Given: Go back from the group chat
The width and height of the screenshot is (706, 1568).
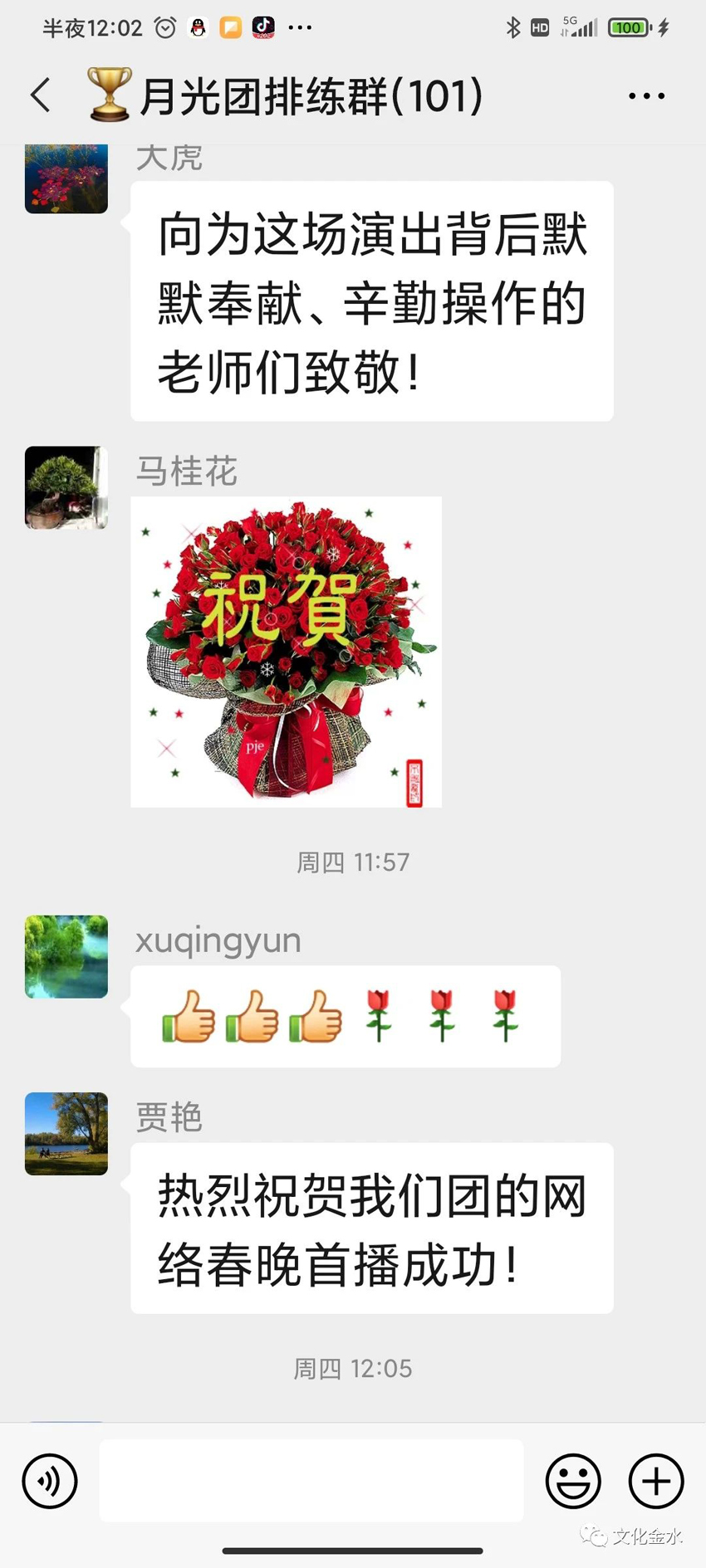Looking at the screenshot, I should 41,95.
